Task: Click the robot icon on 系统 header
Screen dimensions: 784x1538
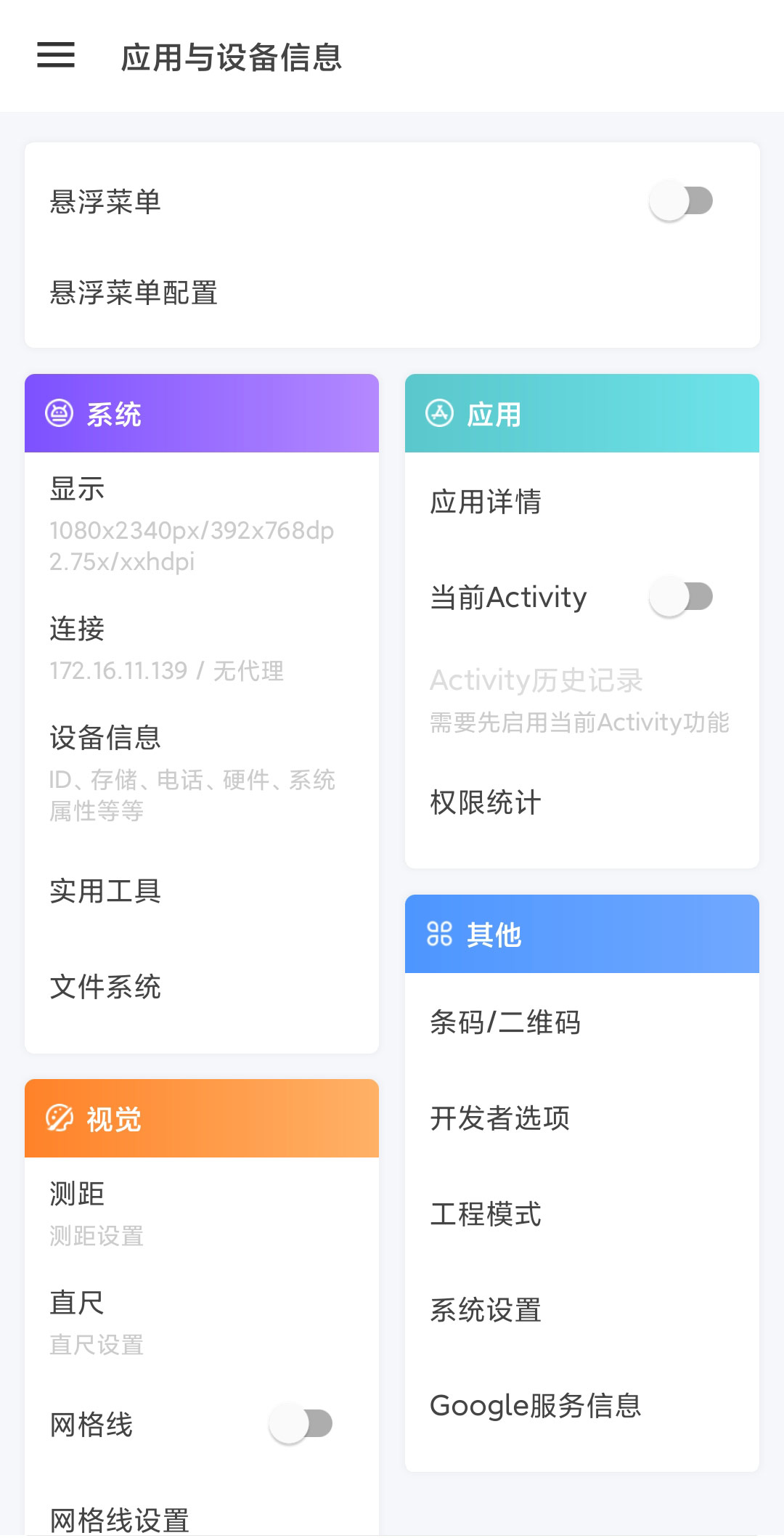Action: tap(60, 412)
